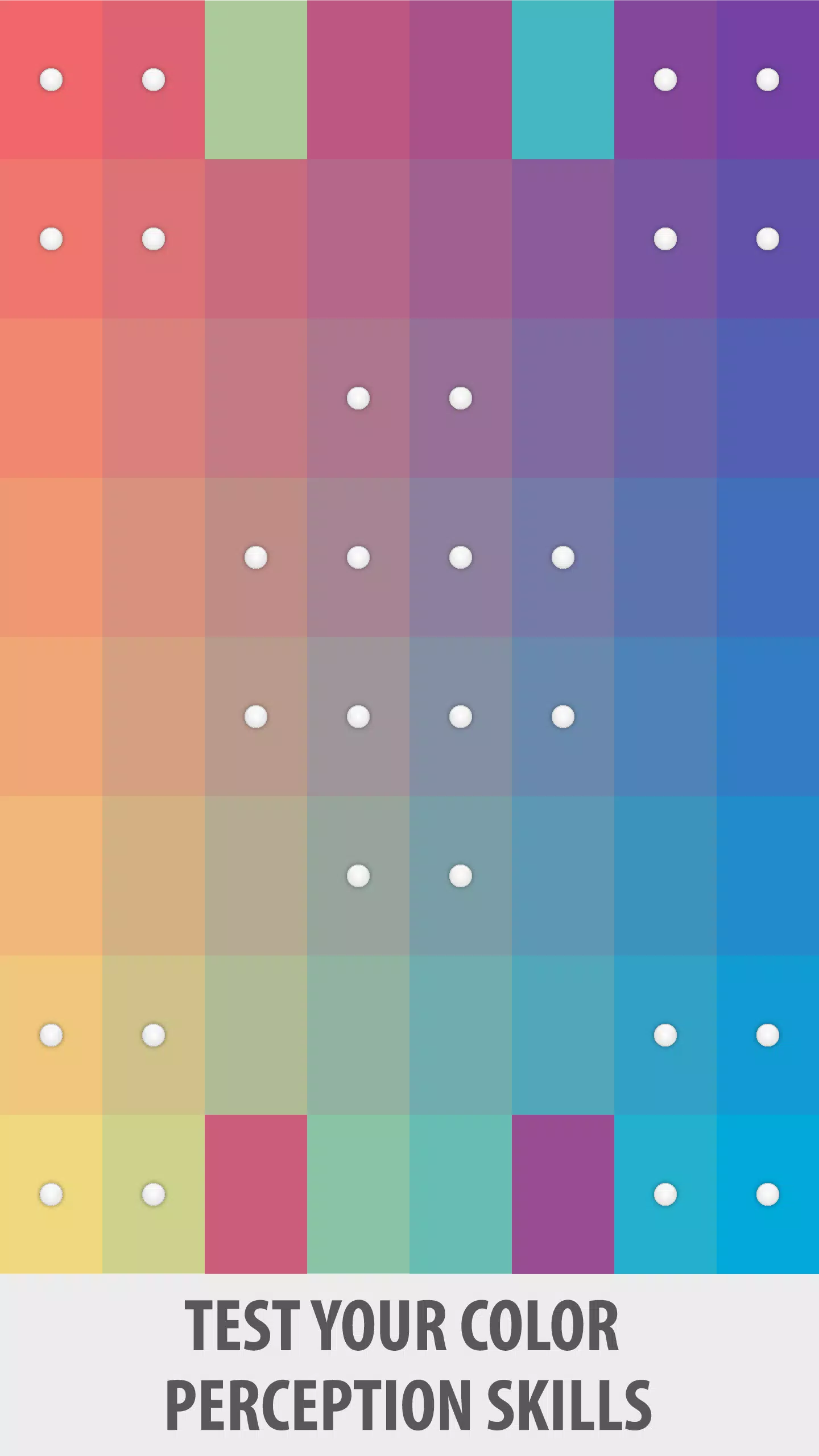The height and width of the screenshot is (1456, 819).
Task: Tap the green tile in the top row
Action: (256, 80)
